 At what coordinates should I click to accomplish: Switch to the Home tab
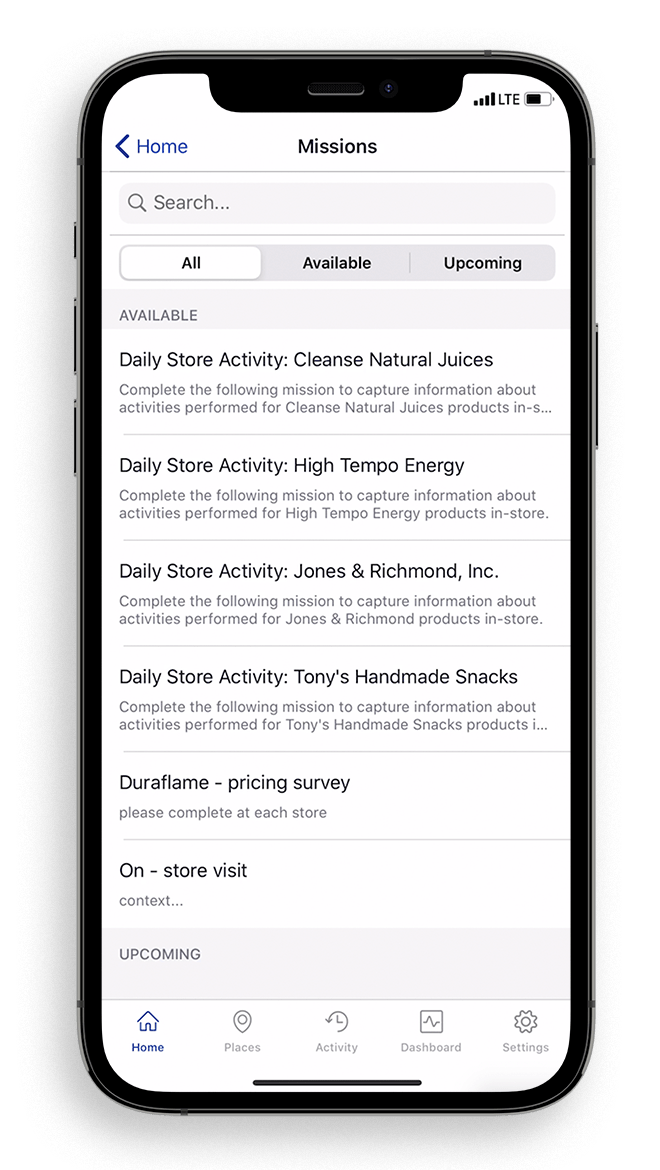(148, 1032)
